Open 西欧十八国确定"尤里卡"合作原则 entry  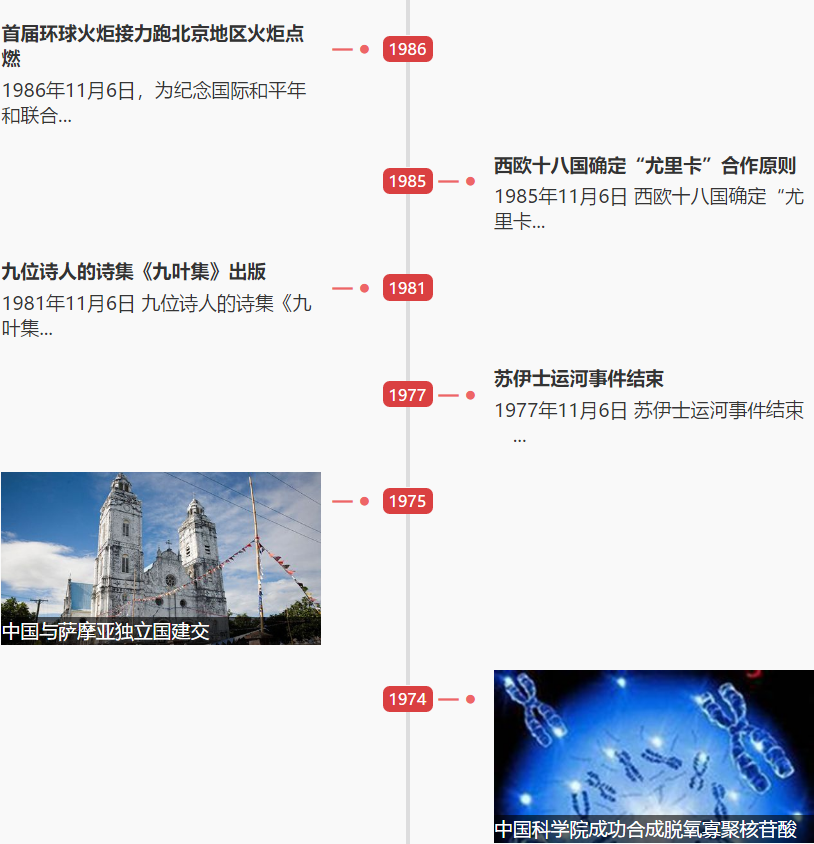click(x=644, y=166)
